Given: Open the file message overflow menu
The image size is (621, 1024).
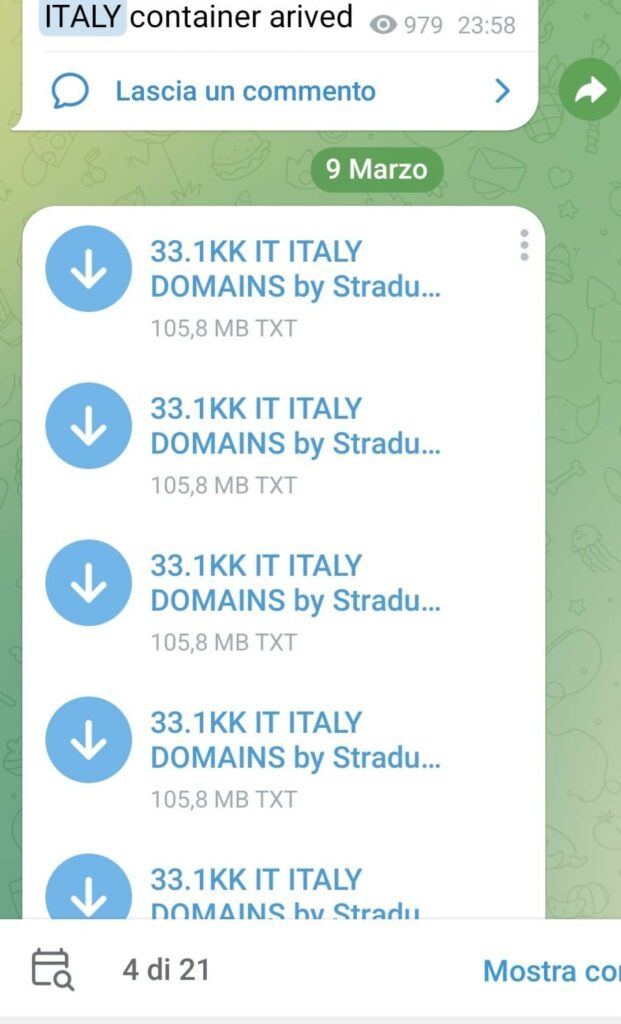Looking at the screenshot, I should pyautogui.click(x=524, y=245).
